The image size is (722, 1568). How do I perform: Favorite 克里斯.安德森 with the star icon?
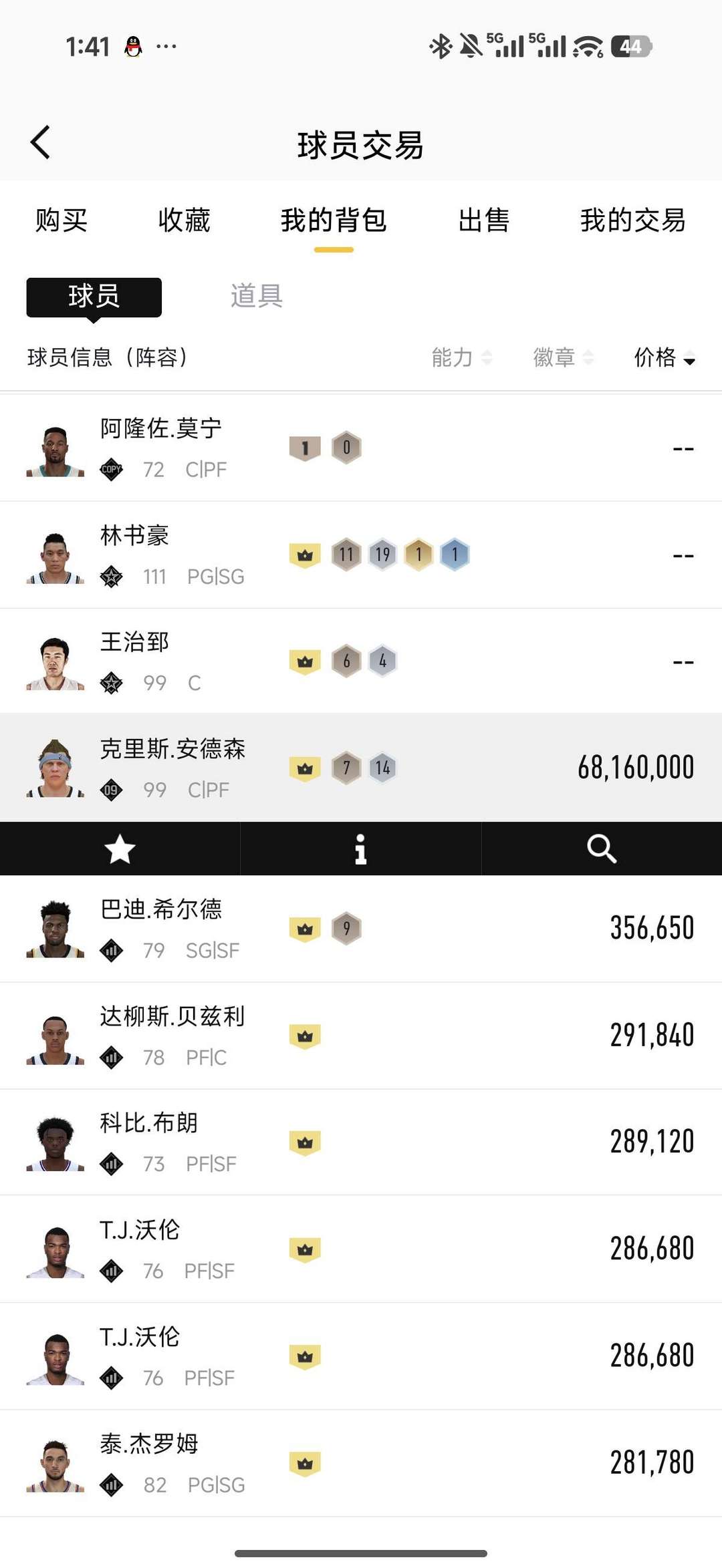point(120,849)
